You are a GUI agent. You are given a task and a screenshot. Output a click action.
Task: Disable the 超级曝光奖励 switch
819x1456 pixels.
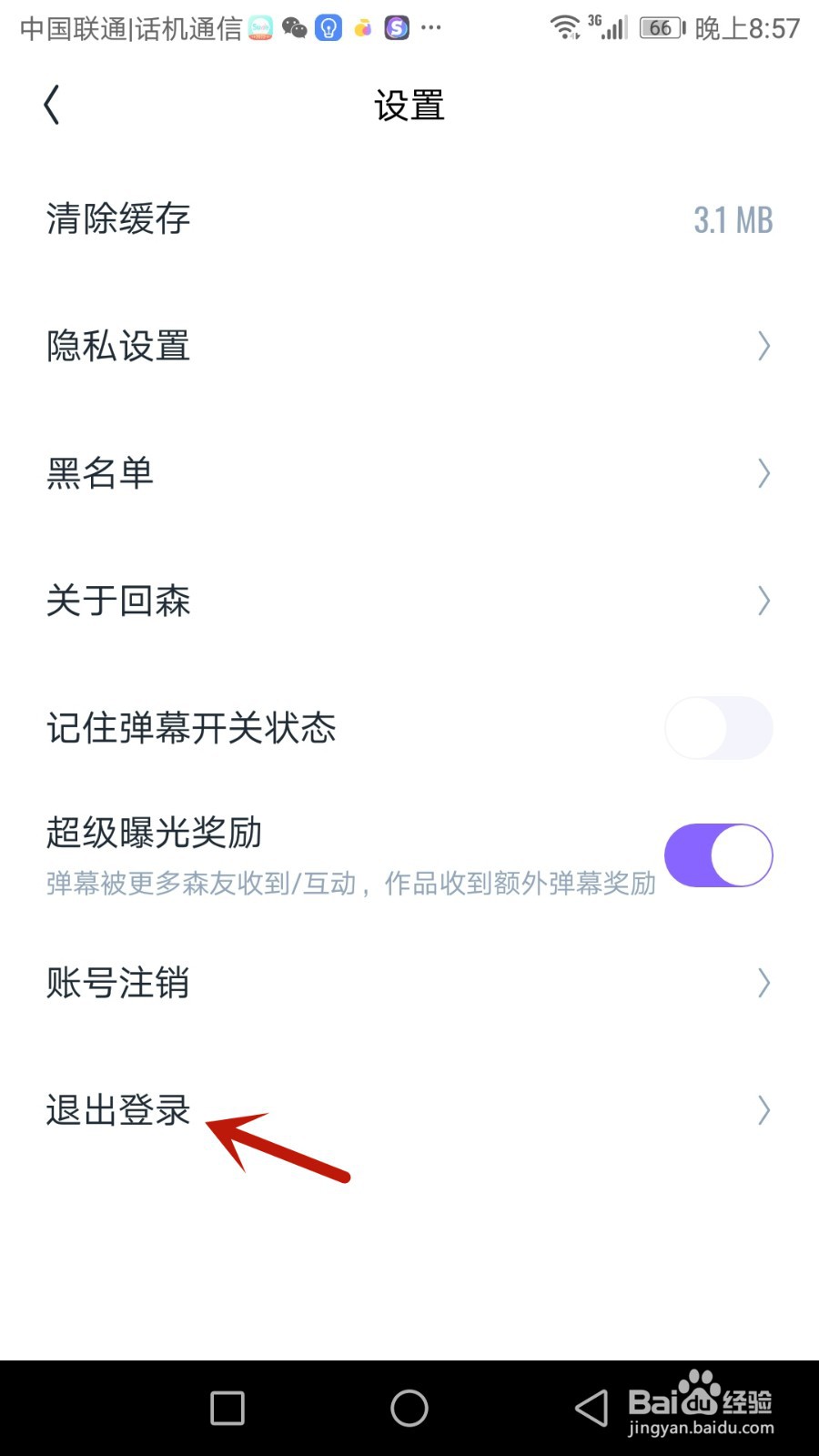(718, 855)
